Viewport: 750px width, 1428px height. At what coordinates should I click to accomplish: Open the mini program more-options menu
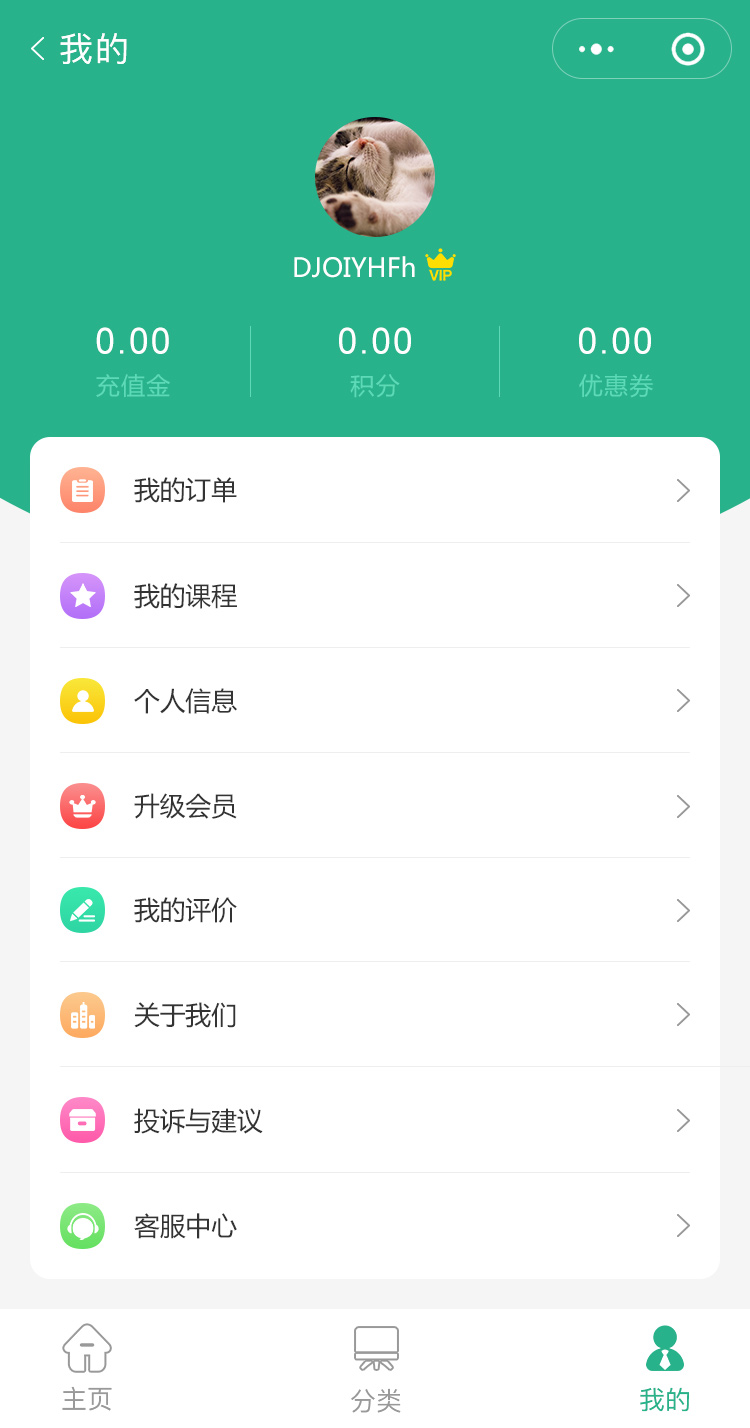tap(597, 49)
